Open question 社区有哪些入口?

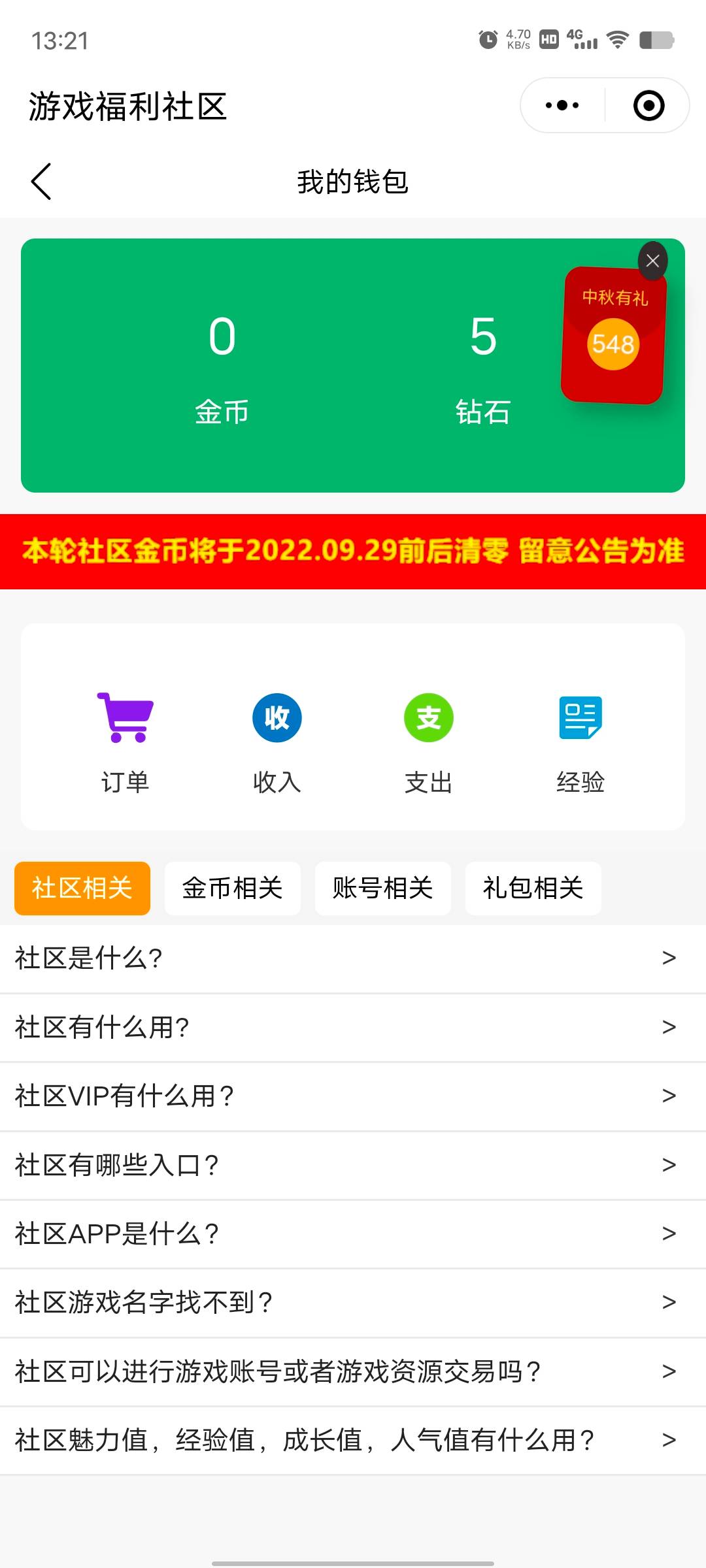click(x=353, y=1165)
